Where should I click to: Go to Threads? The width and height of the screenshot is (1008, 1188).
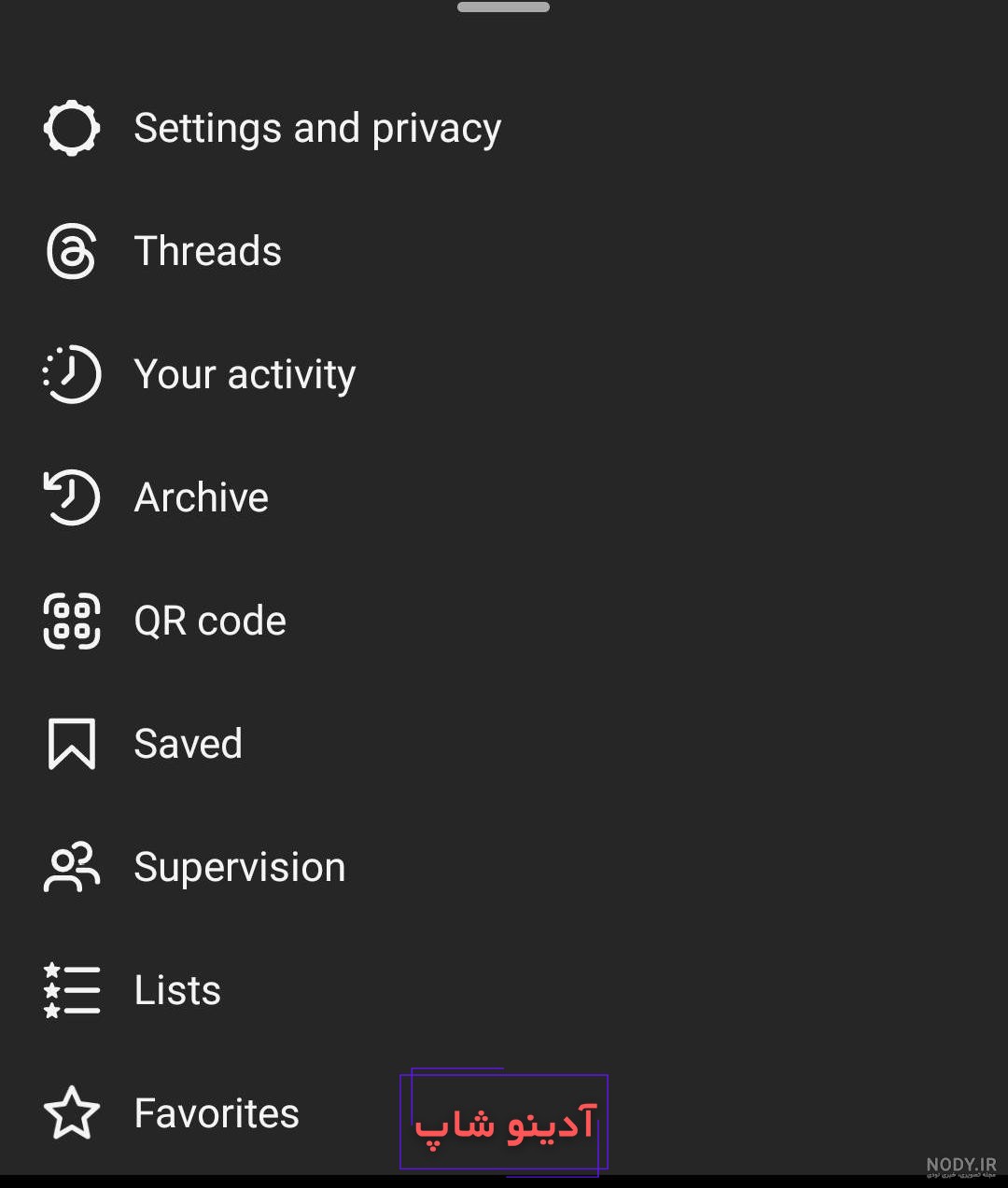coord(207,251)
